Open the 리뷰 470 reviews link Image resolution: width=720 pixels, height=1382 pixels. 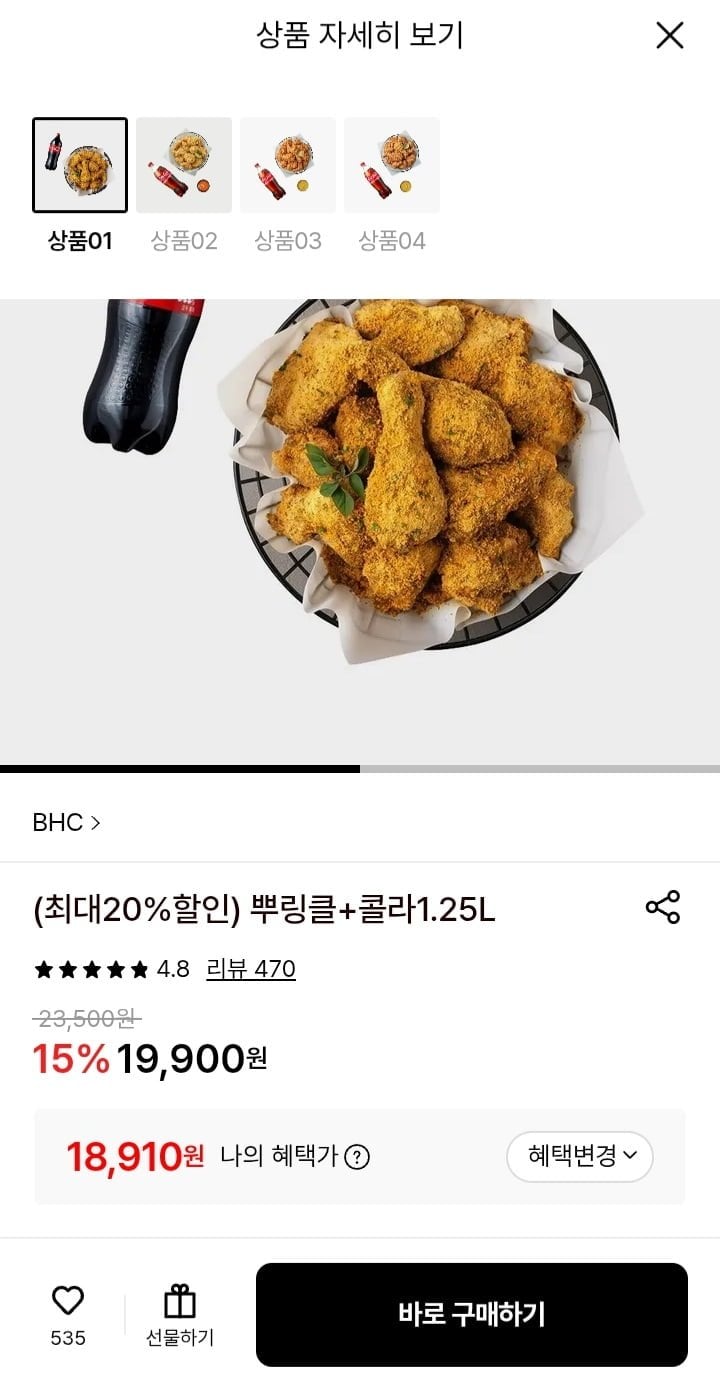[250, 969]
